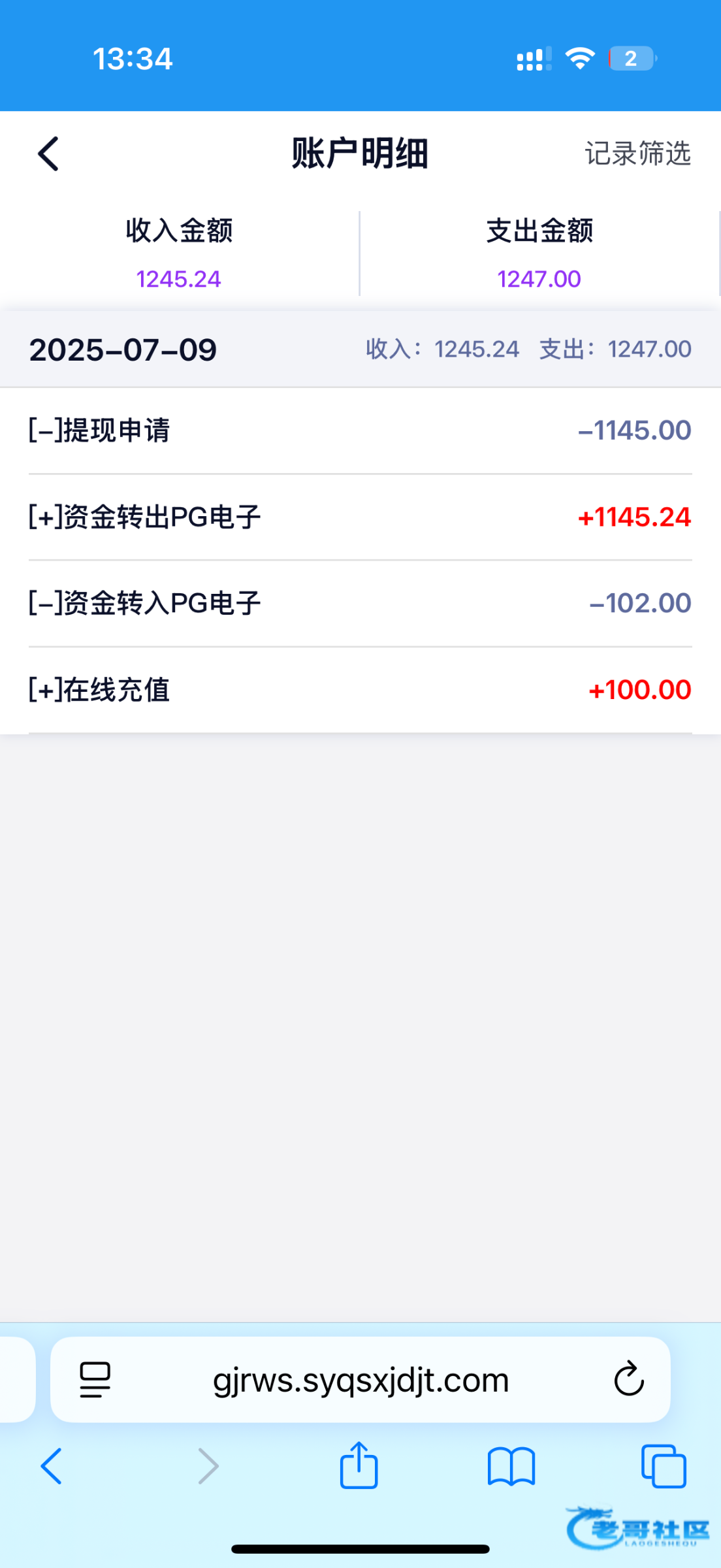Open the 资金转出PG电子 transaction row
This screenshot has width=721, height=1568.
pos(360,517)
